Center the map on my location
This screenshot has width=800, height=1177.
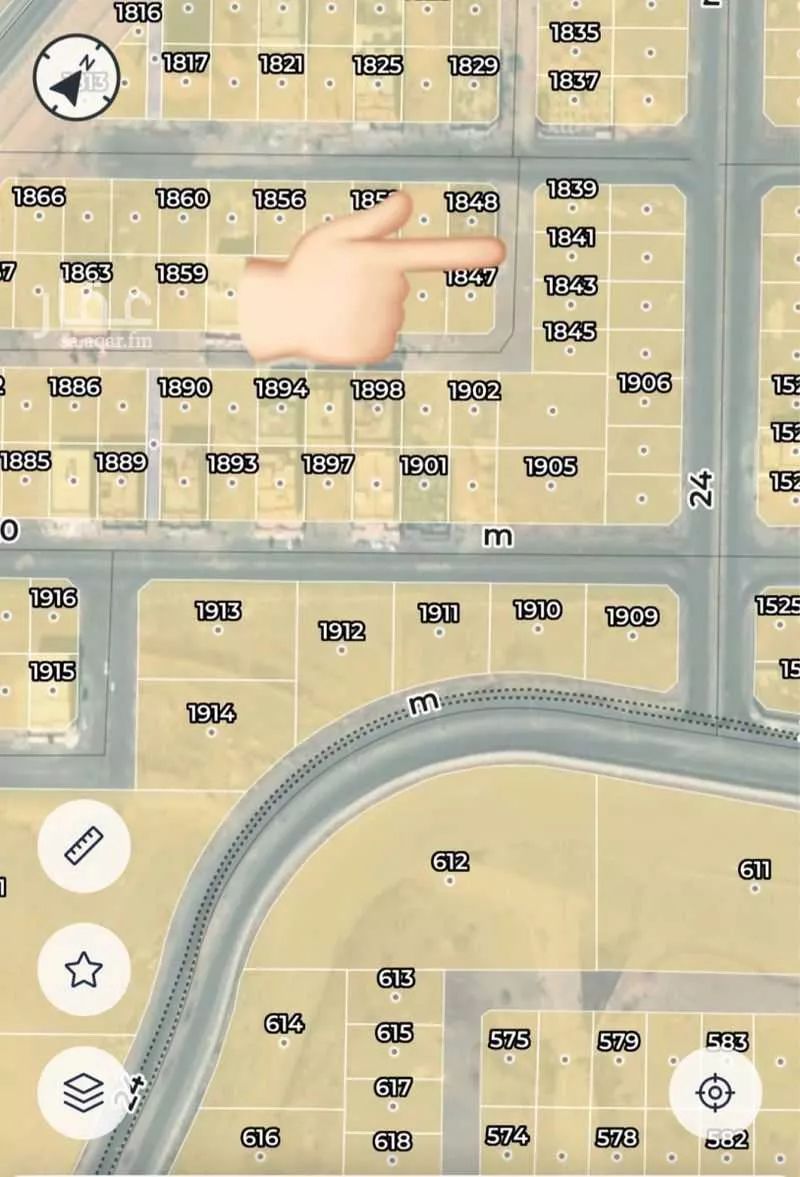[715, 1092]
